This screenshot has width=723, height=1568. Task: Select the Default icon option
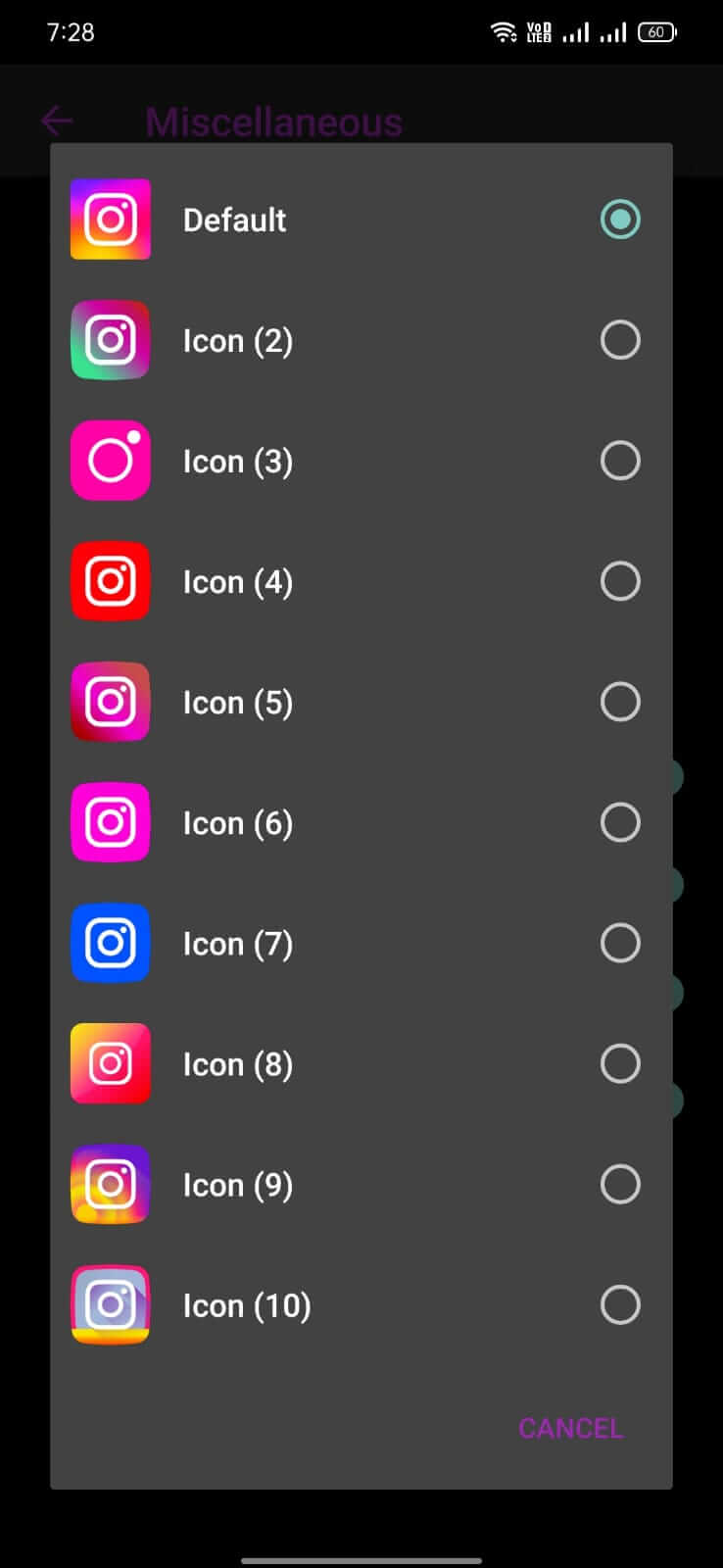361,220
